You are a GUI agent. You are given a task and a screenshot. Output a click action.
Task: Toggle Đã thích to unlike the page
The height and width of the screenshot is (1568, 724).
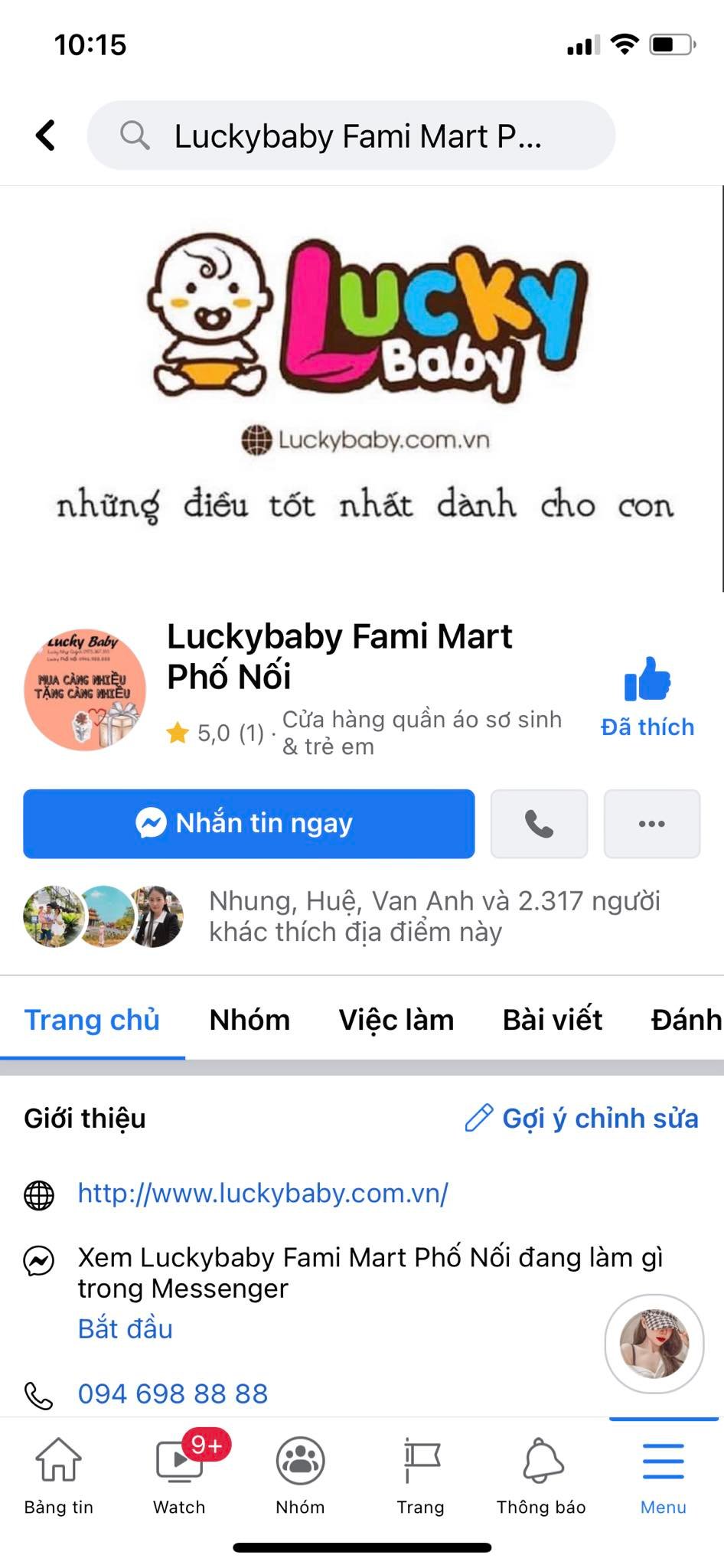click(x=647, y=697)
